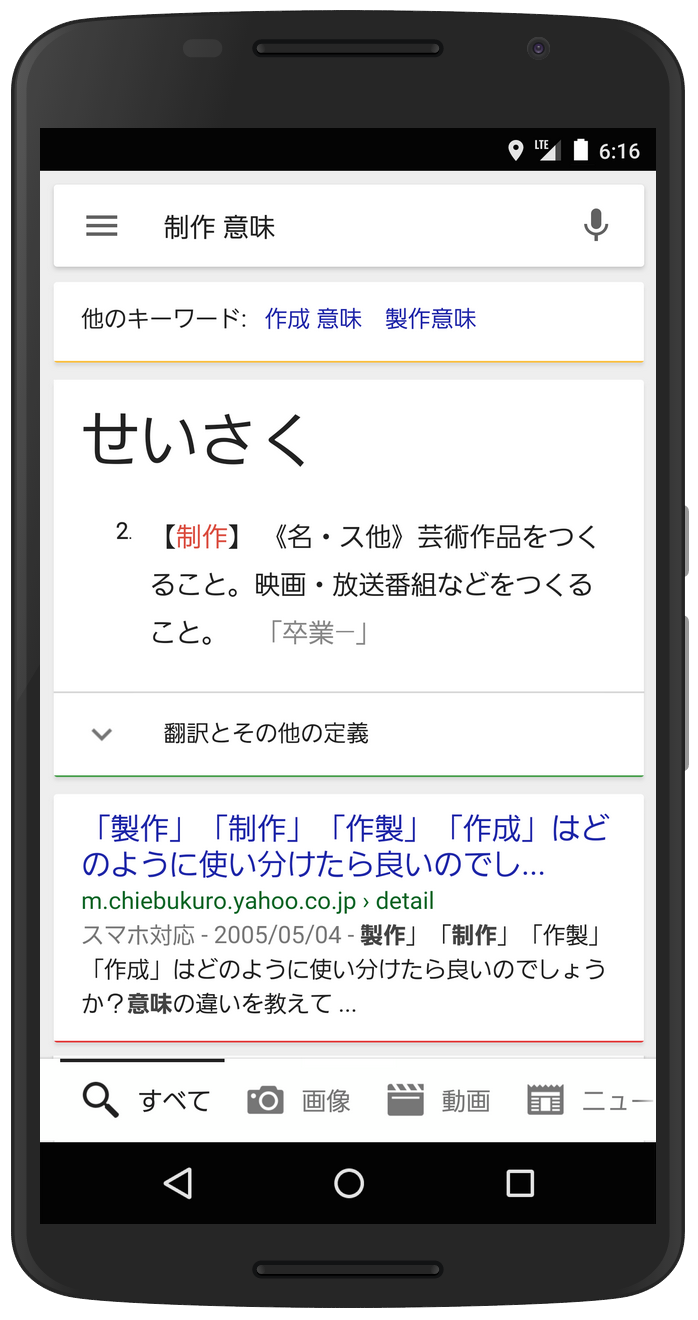Switch to the ニュース news tab
The image size is (698, 1320).
[x=590, y=1101]
